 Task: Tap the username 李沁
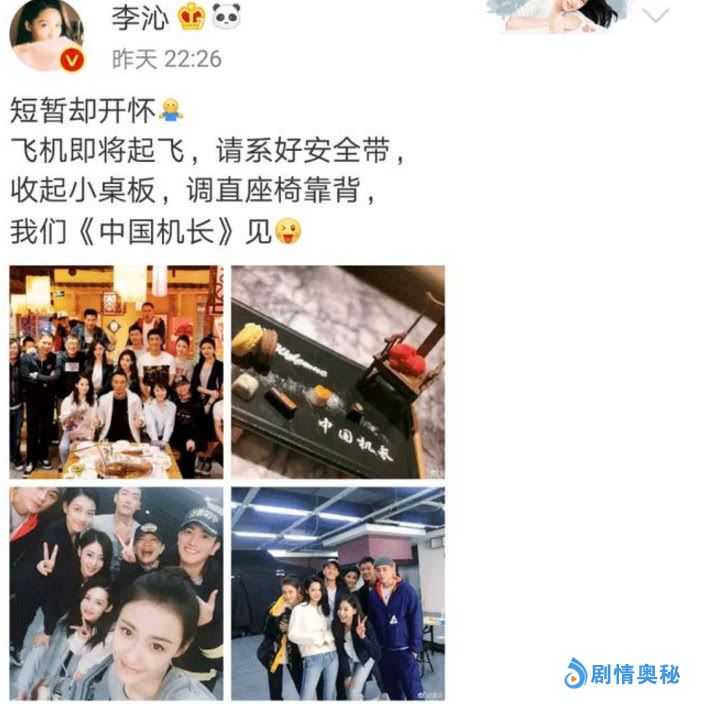(x=139, y=17)
